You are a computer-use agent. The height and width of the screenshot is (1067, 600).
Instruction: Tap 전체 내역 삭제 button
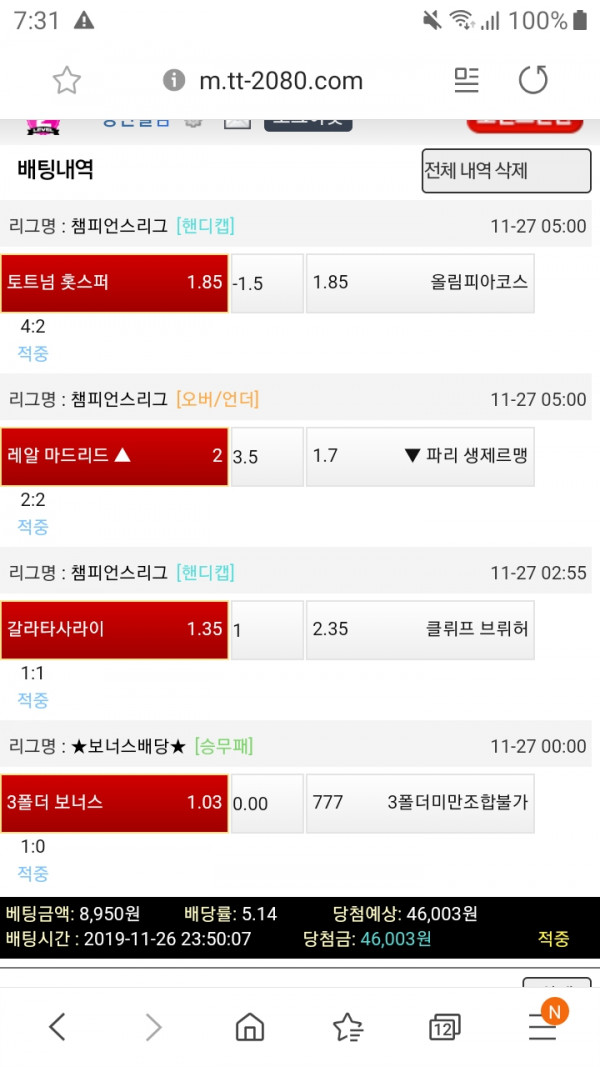[506, 171]
